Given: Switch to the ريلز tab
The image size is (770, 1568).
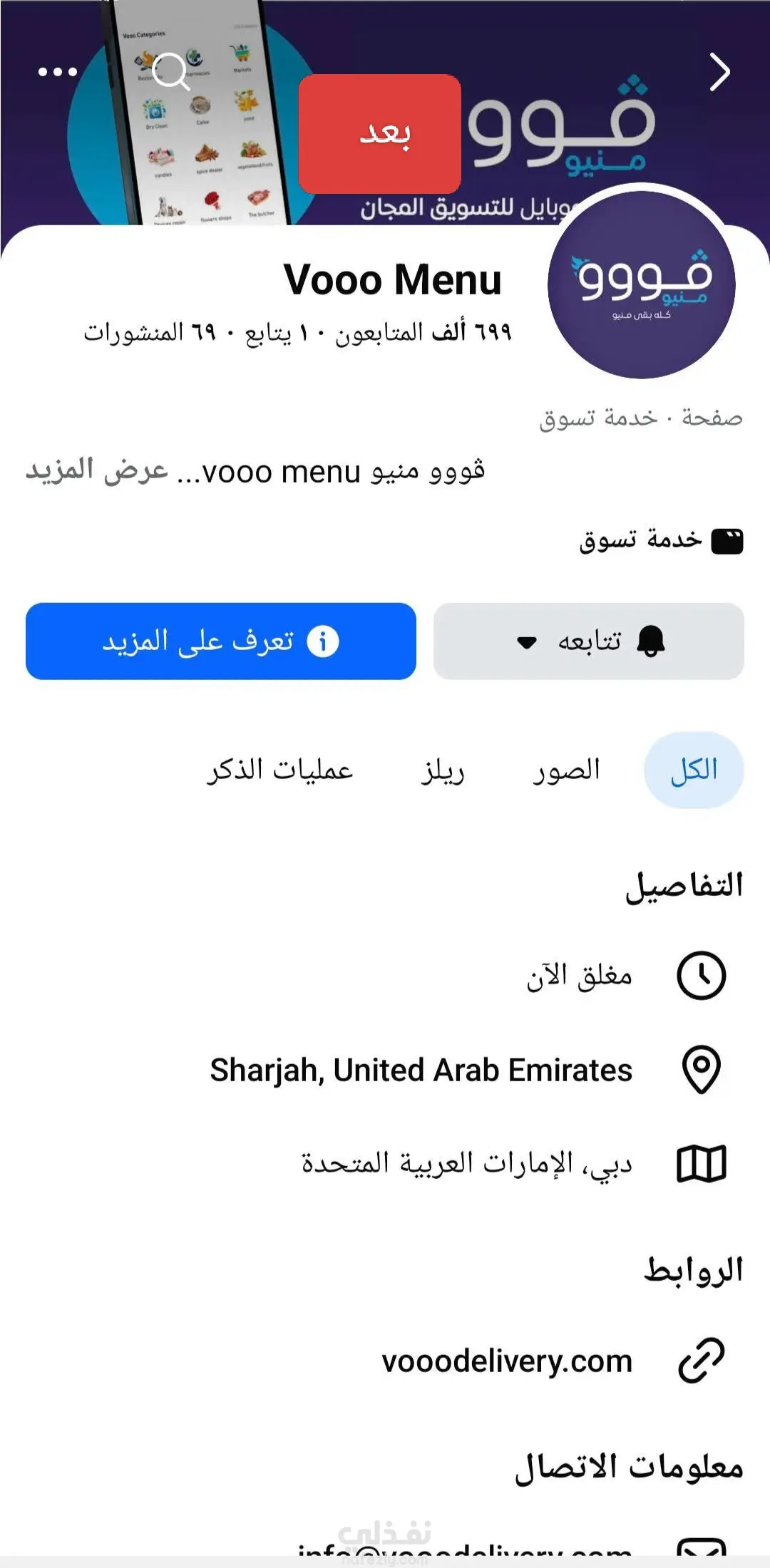Looking at the screenshot, I should pos(442,770).
